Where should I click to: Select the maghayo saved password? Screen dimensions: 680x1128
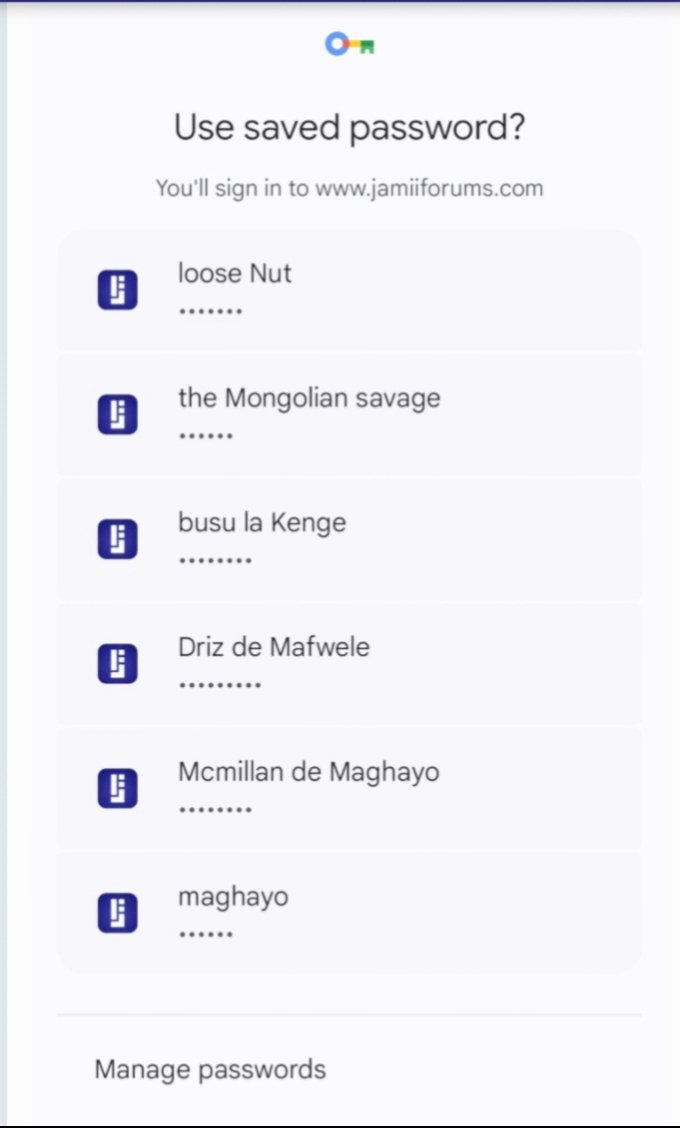click(349, 912)
